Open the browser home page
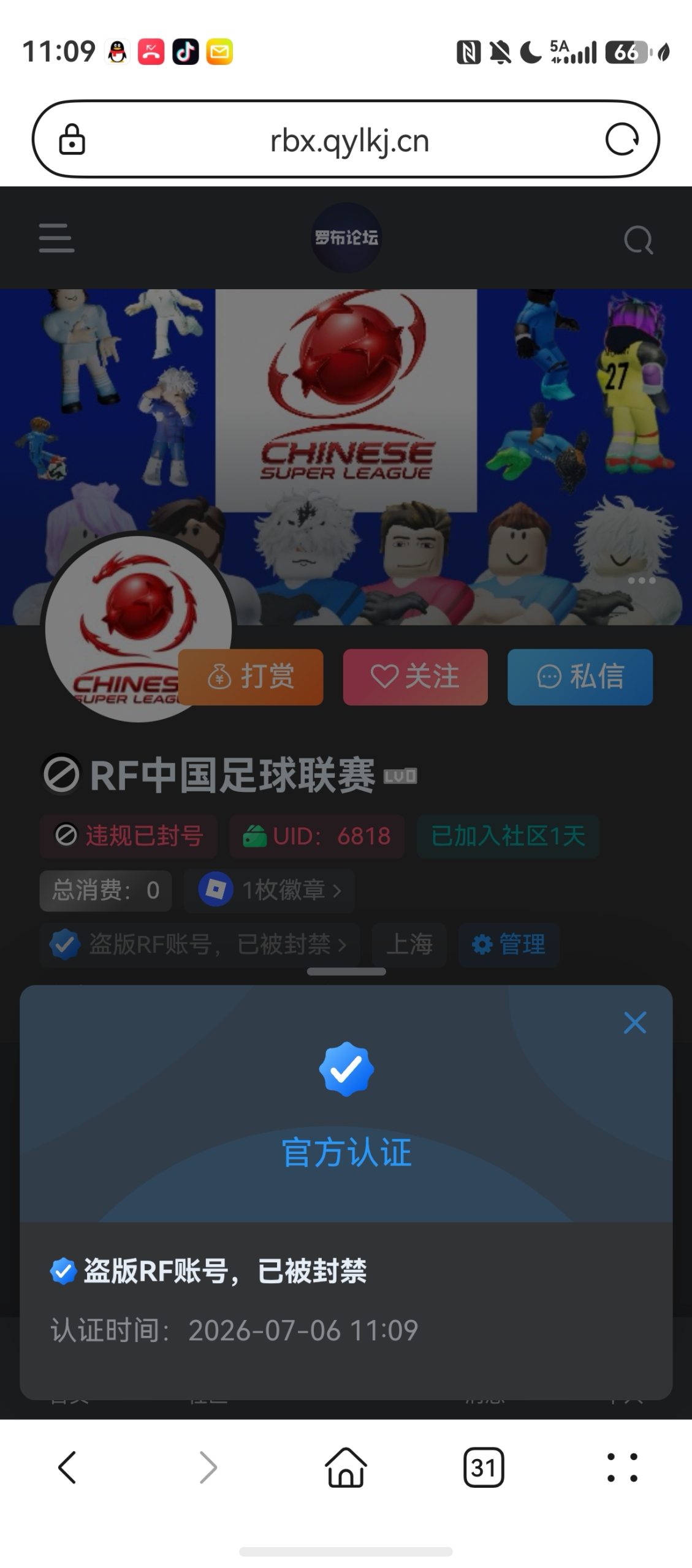Screen dimensions: 692x1568 pyautogui.click(x=346, y=1467)
